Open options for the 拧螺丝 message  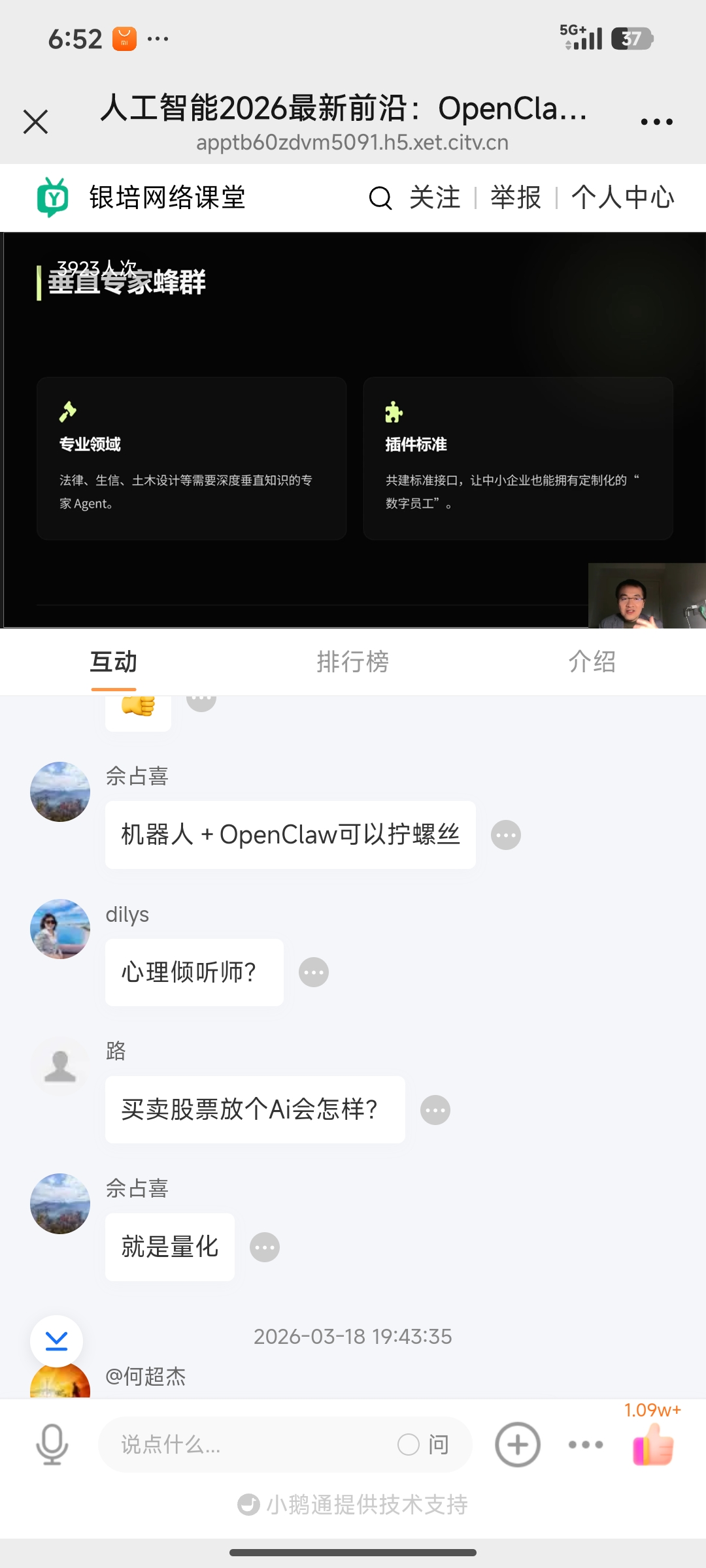(506, 835)
